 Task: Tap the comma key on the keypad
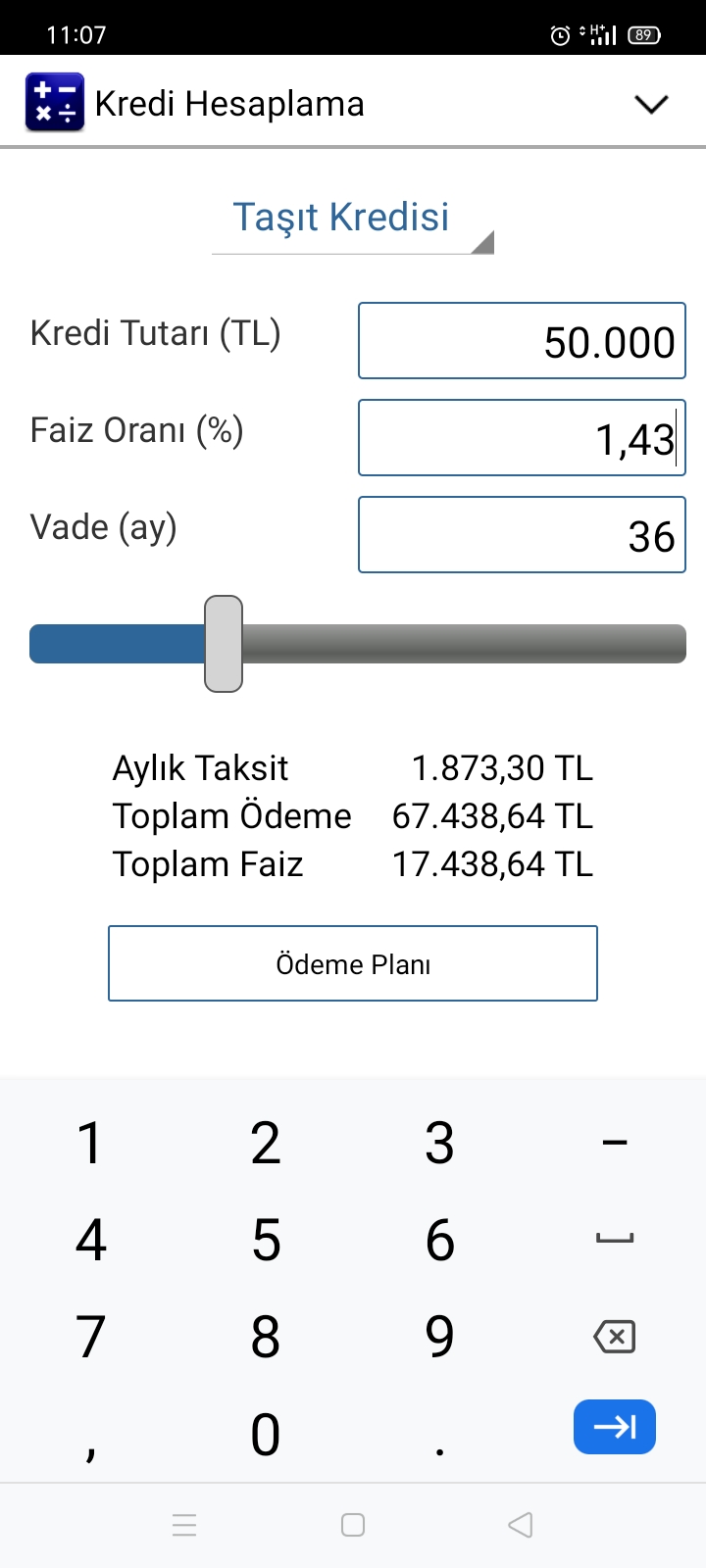(90, 1434)
